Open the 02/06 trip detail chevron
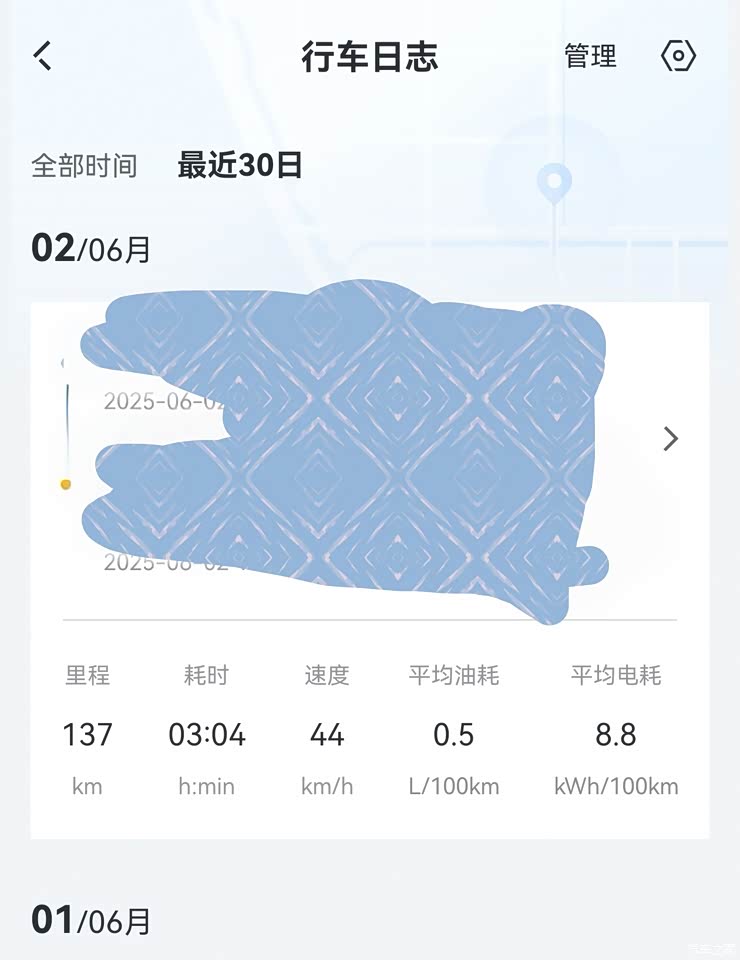Viewport: 740px width, 960px height. pos(670,438)
